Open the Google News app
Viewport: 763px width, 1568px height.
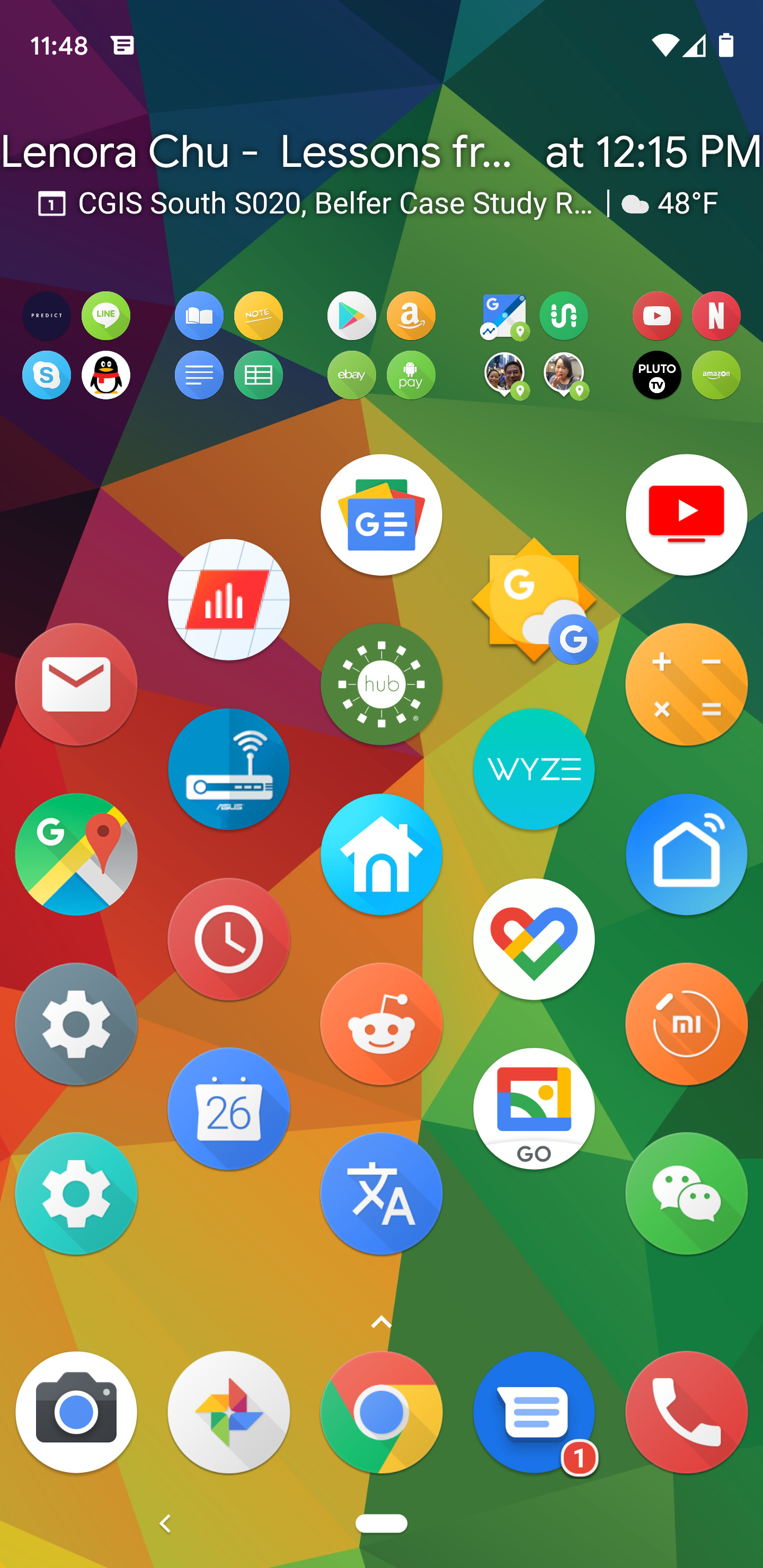click(381, 514)
